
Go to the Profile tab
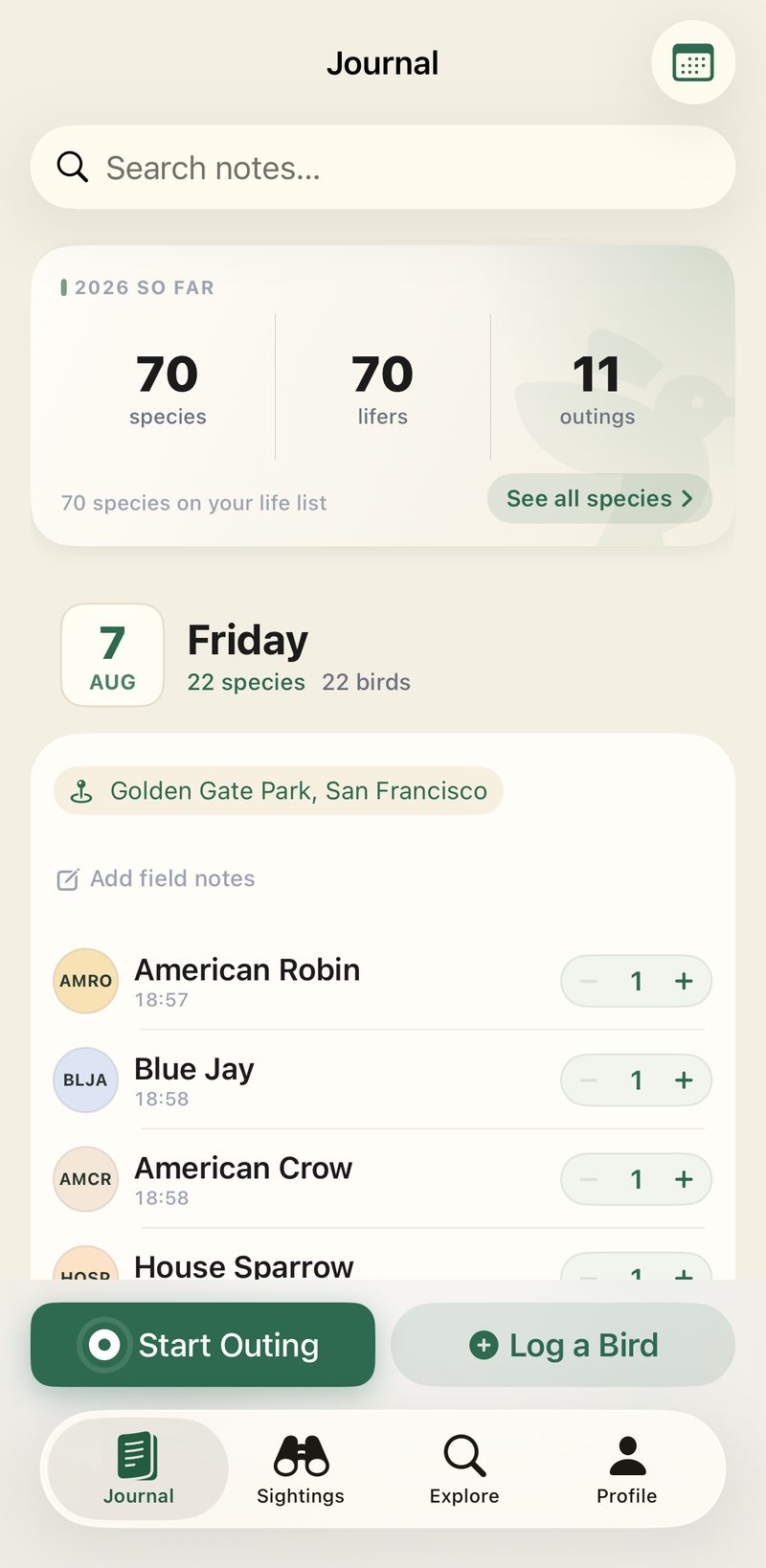click(627, 1469)
